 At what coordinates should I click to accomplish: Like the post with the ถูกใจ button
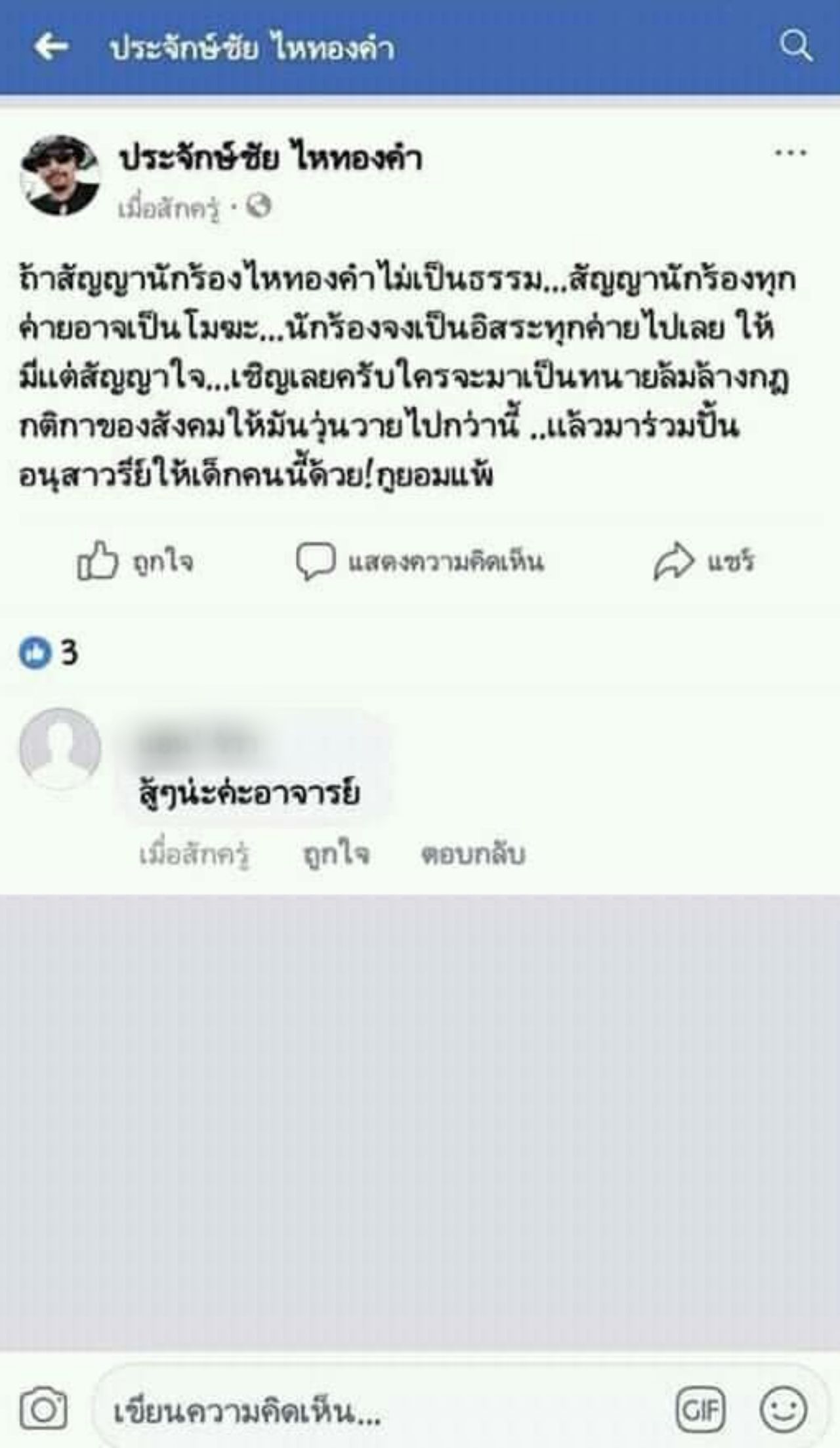click(136, 562)
